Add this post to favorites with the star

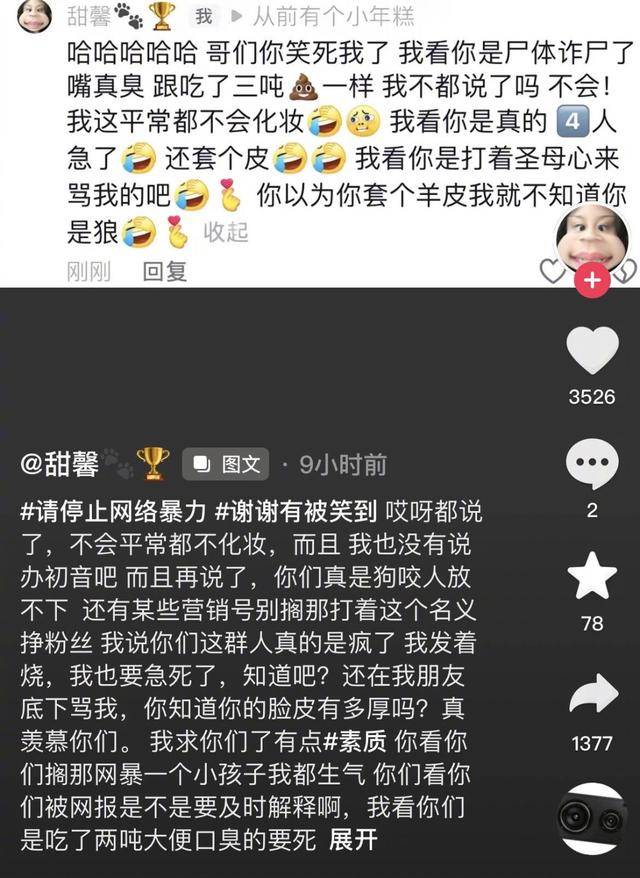(592, 580)
